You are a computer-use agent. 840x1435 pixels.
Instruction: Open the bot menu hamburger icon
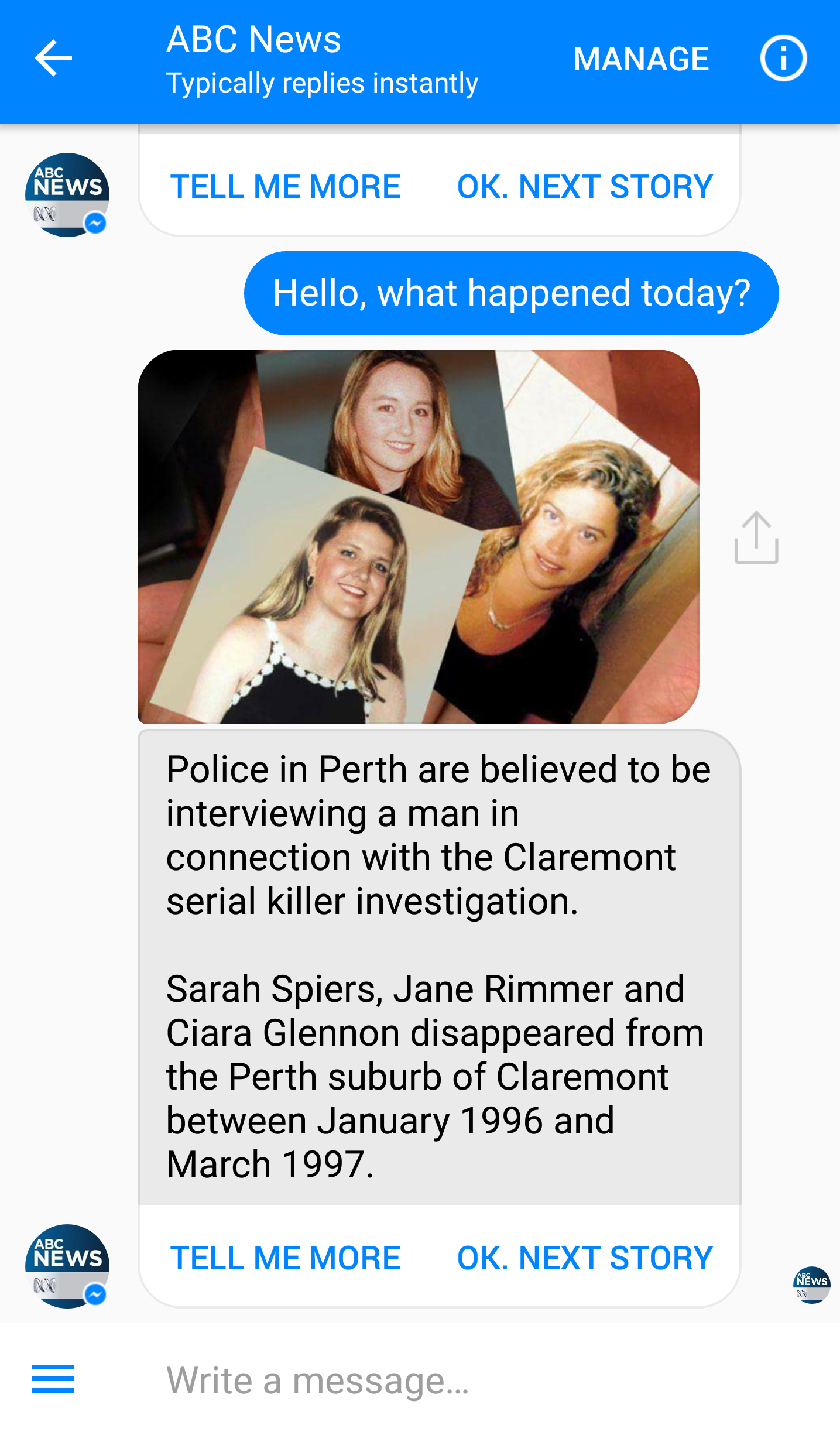53,1378
